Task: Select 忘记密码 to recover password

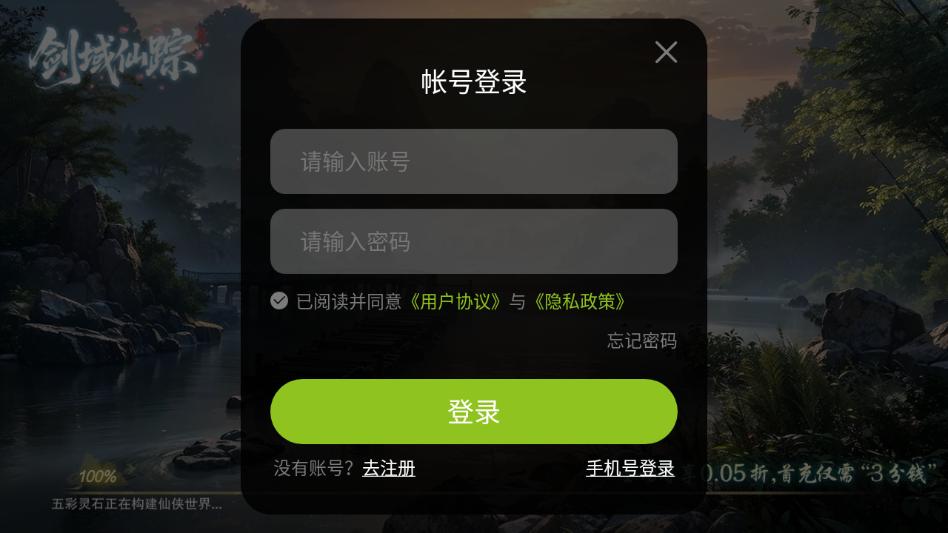Action: tap(641, 341)
